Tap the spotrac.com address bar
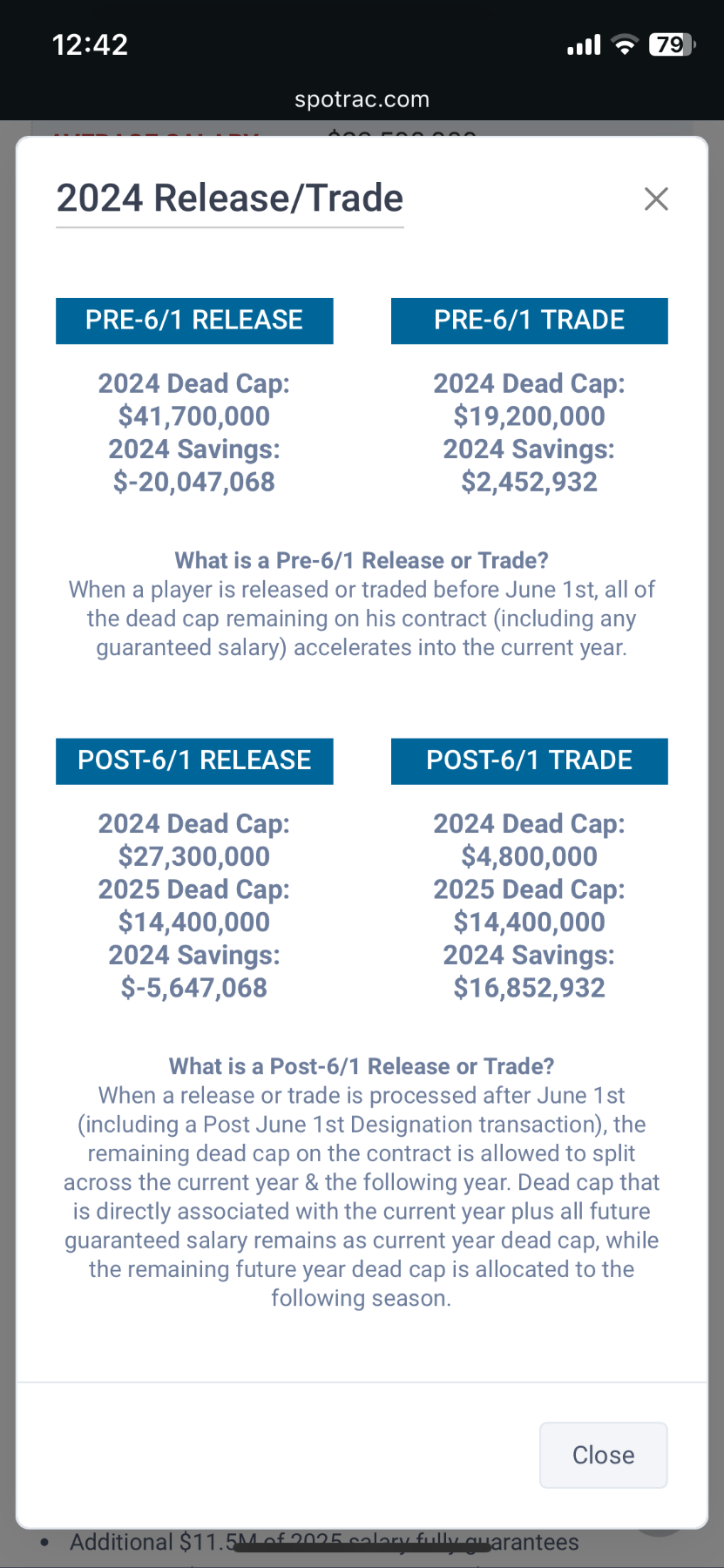 pyautogui.click(x=362, y=99)
